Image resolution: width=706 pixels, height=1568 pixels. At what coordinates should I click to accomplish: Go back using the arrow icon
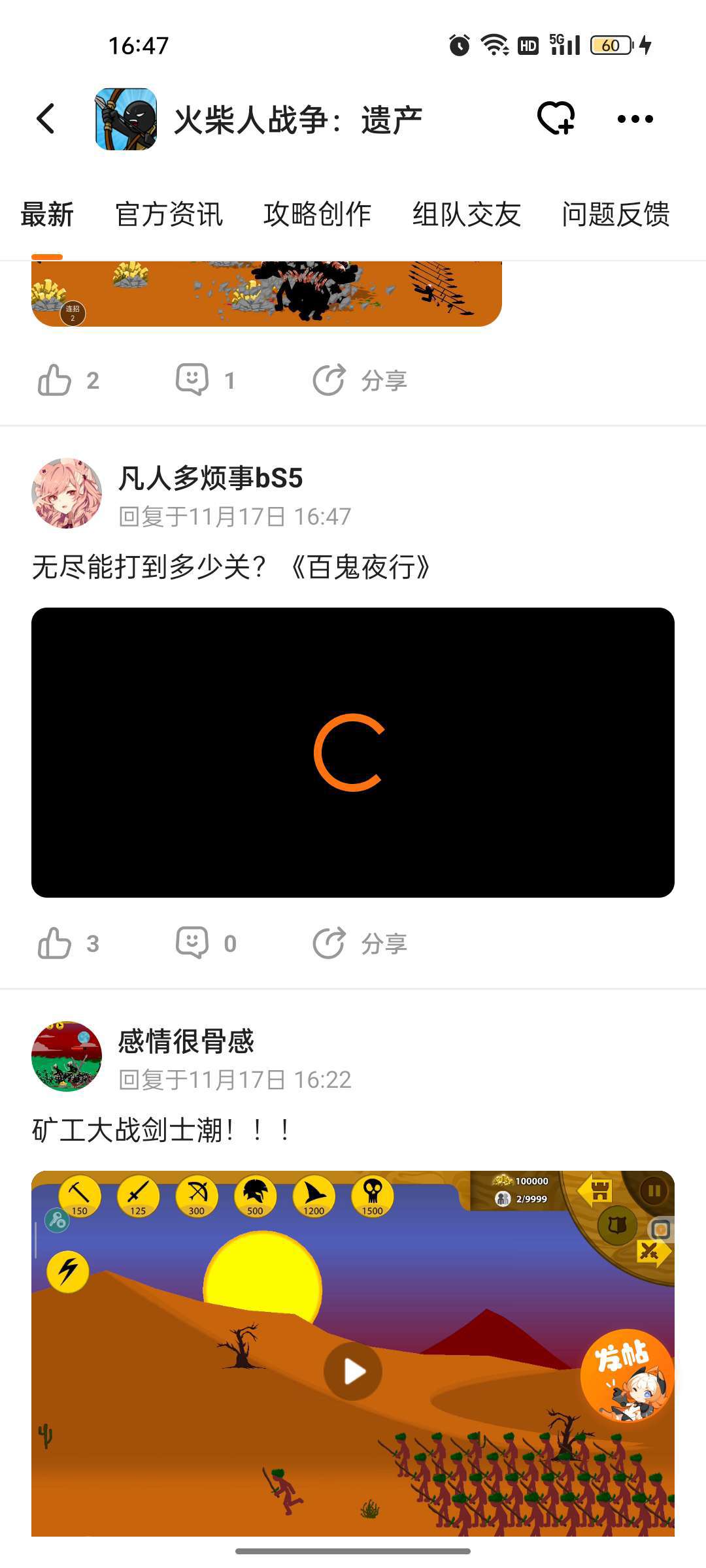(46, 119)
